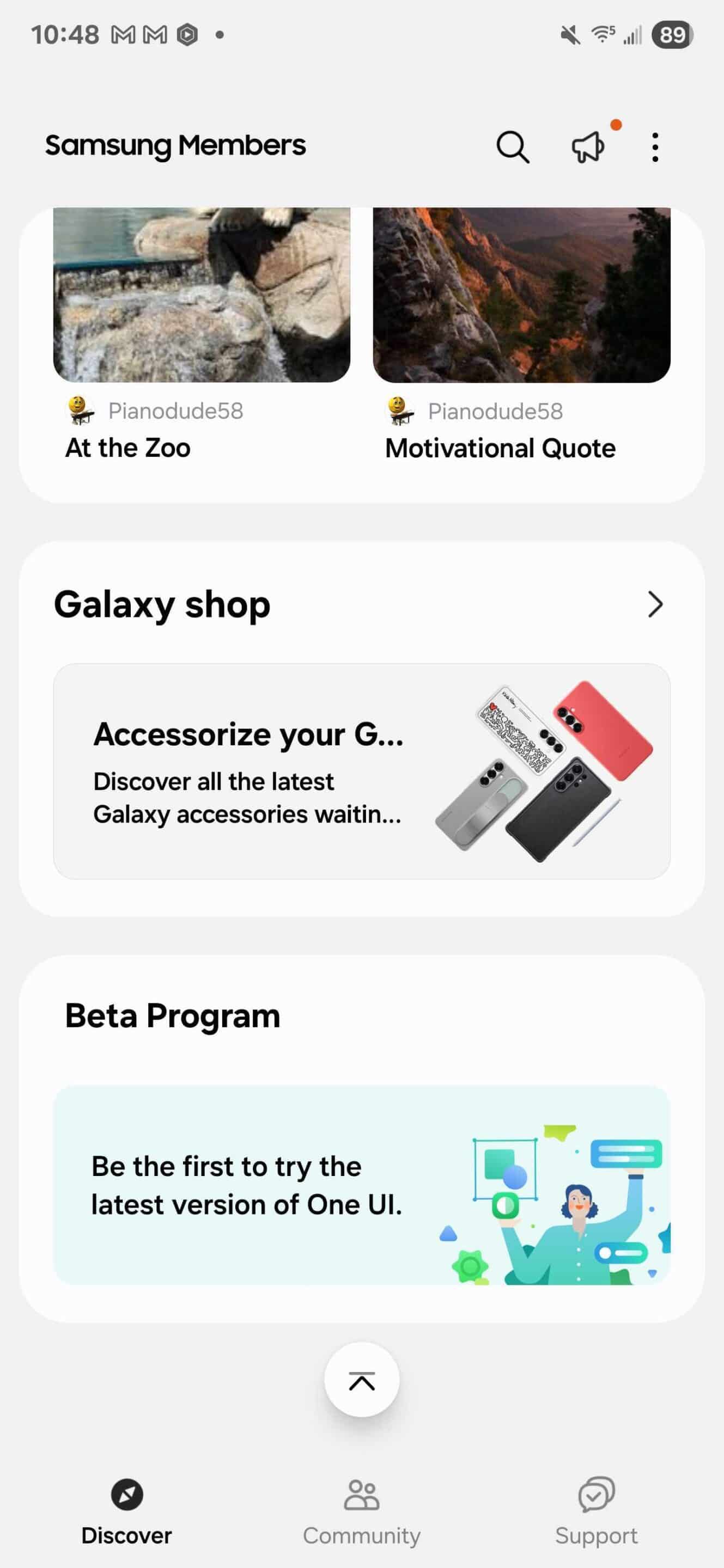This screenshot has width=724, height=1568.
Task: Open the Accessorize your Galaxy card
Action: [x=362, y=770]
